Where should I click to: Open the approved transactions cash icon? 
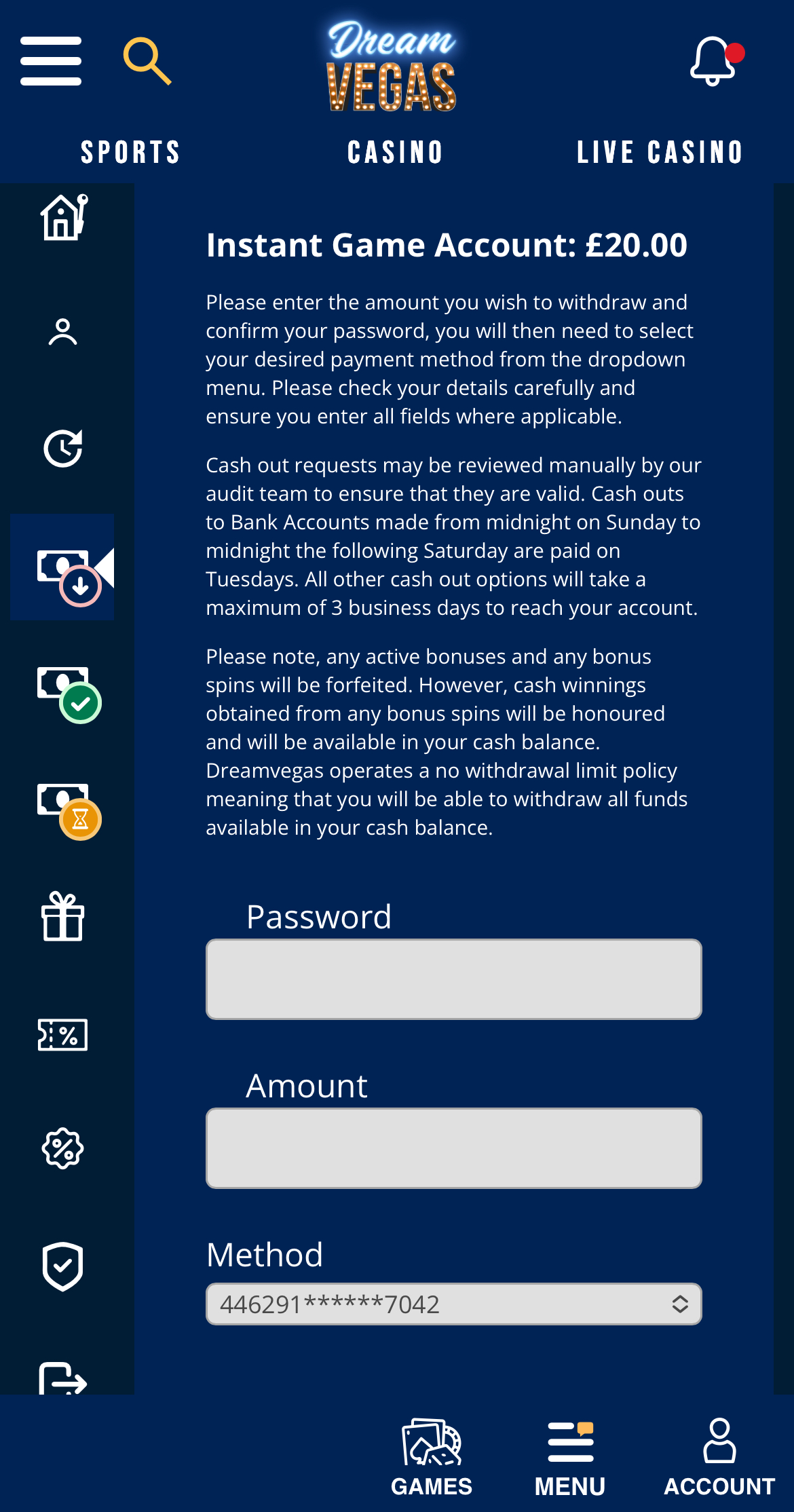[x=68, y=694]
